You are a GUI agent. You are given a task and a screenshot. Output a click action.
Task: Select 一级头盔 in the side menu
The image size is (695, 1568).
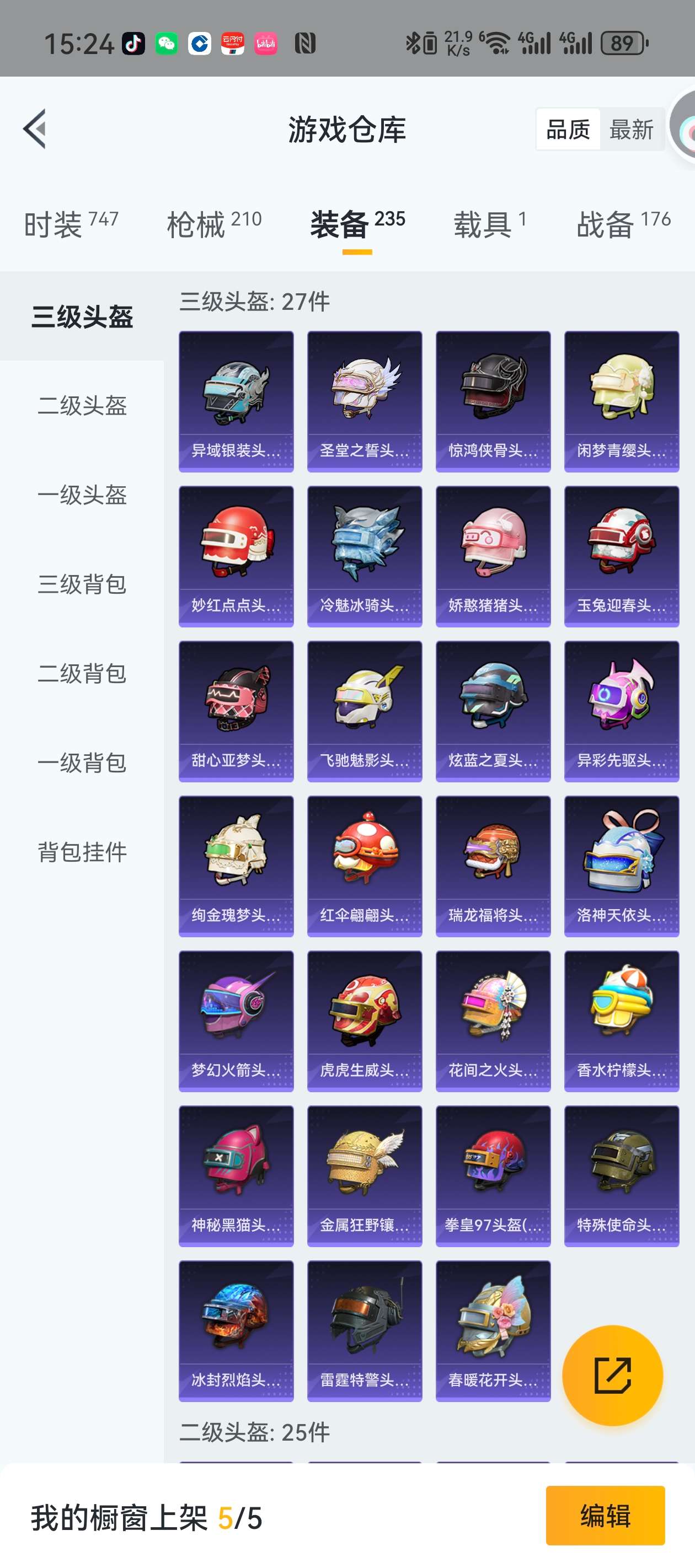tap(82, 495)
